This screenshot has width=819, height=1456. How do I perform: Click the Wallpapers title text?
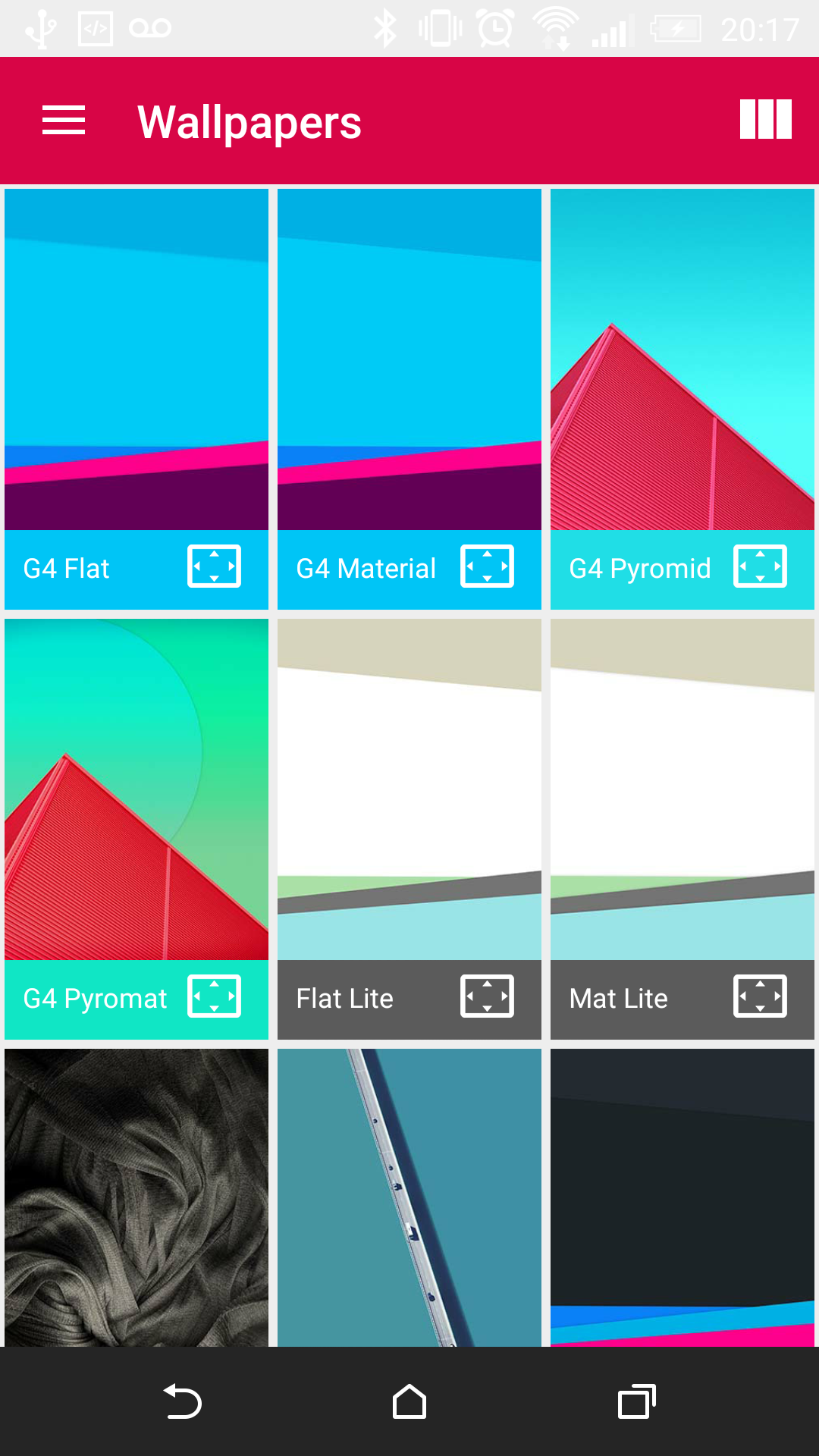(249, 121)
